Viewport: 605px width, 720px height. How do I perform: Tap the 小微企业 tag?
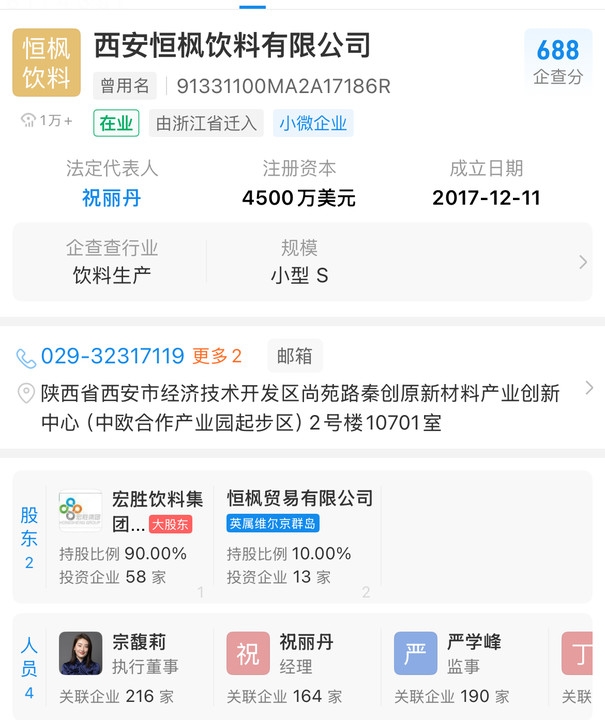click(313, 123)
